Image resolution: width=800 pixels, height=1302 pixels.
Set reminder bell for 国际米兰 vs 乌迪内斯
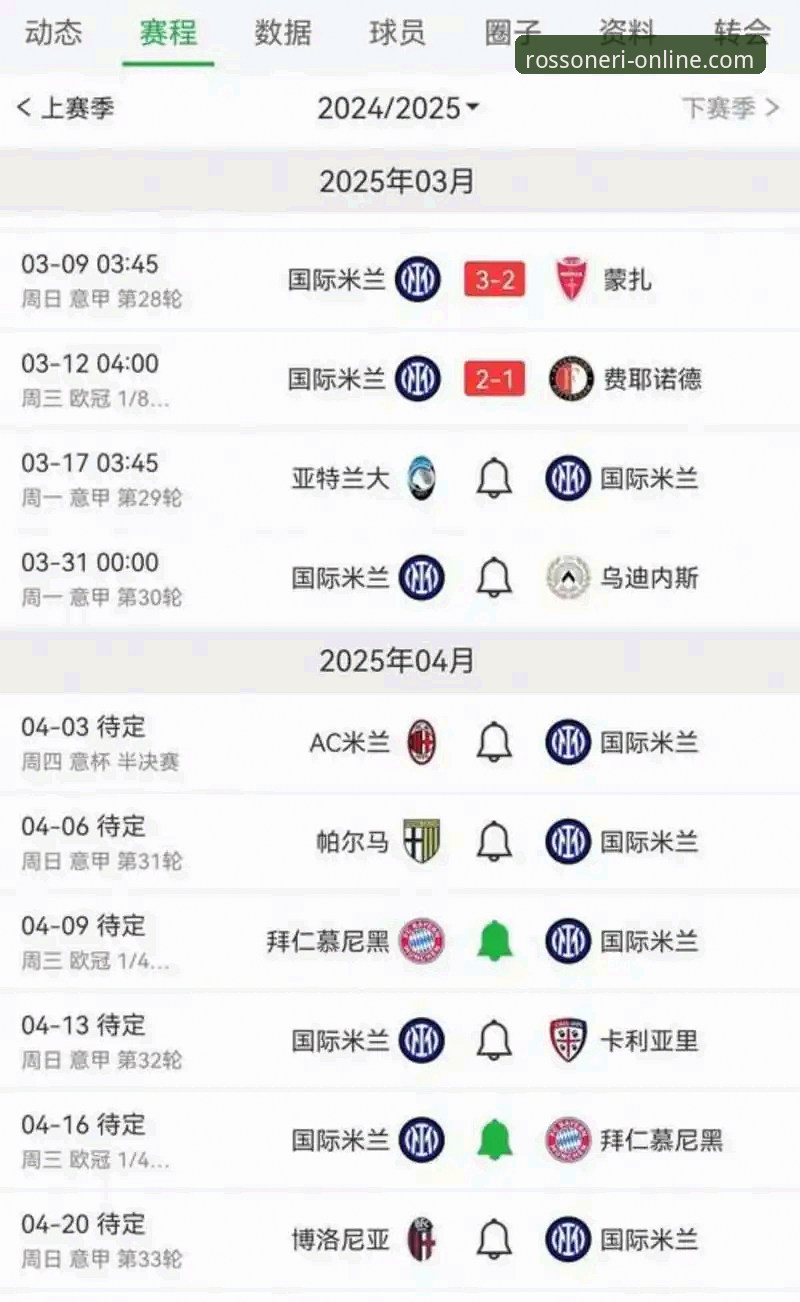coord(494,578)
